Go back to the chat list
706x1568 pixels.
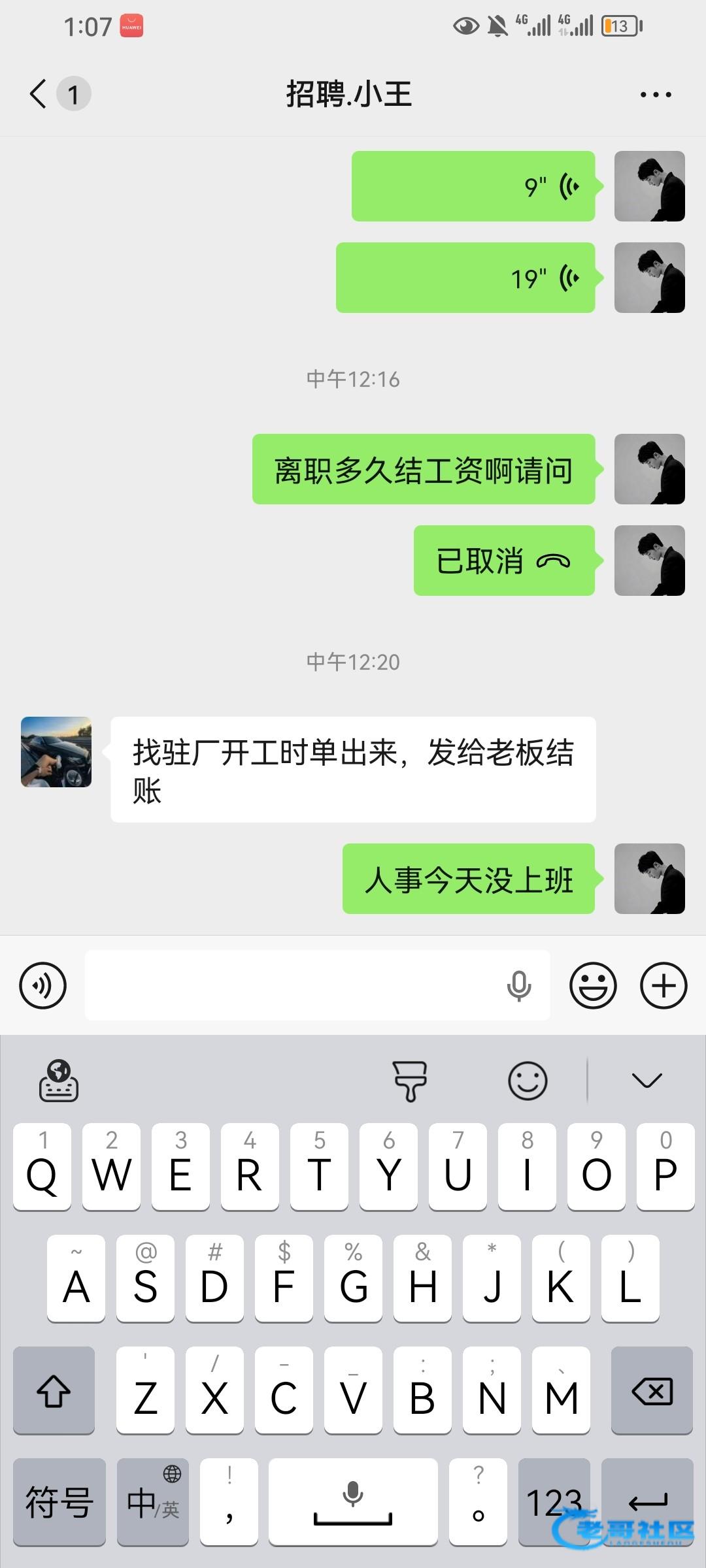coord(39,93)
